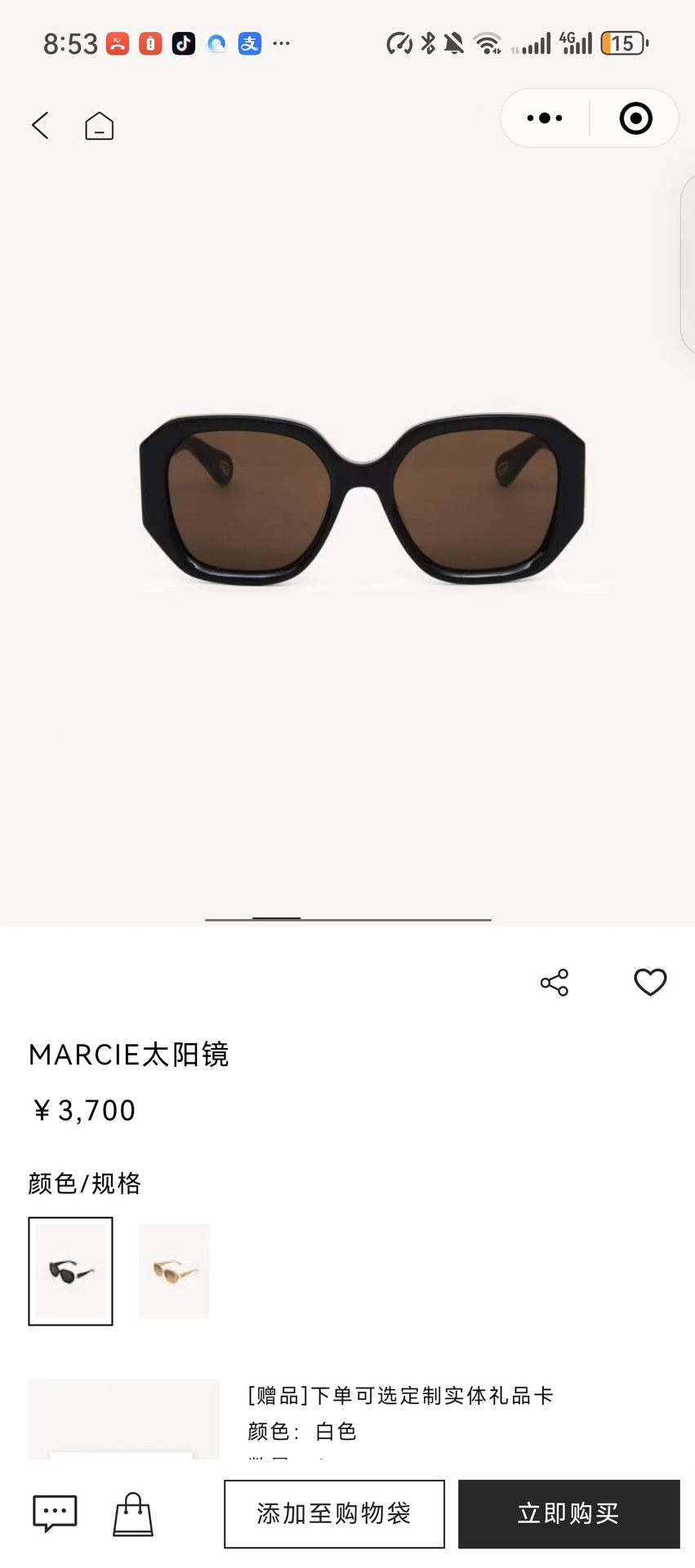Add the sunglasses to favorites with the heart

point(650,983)
